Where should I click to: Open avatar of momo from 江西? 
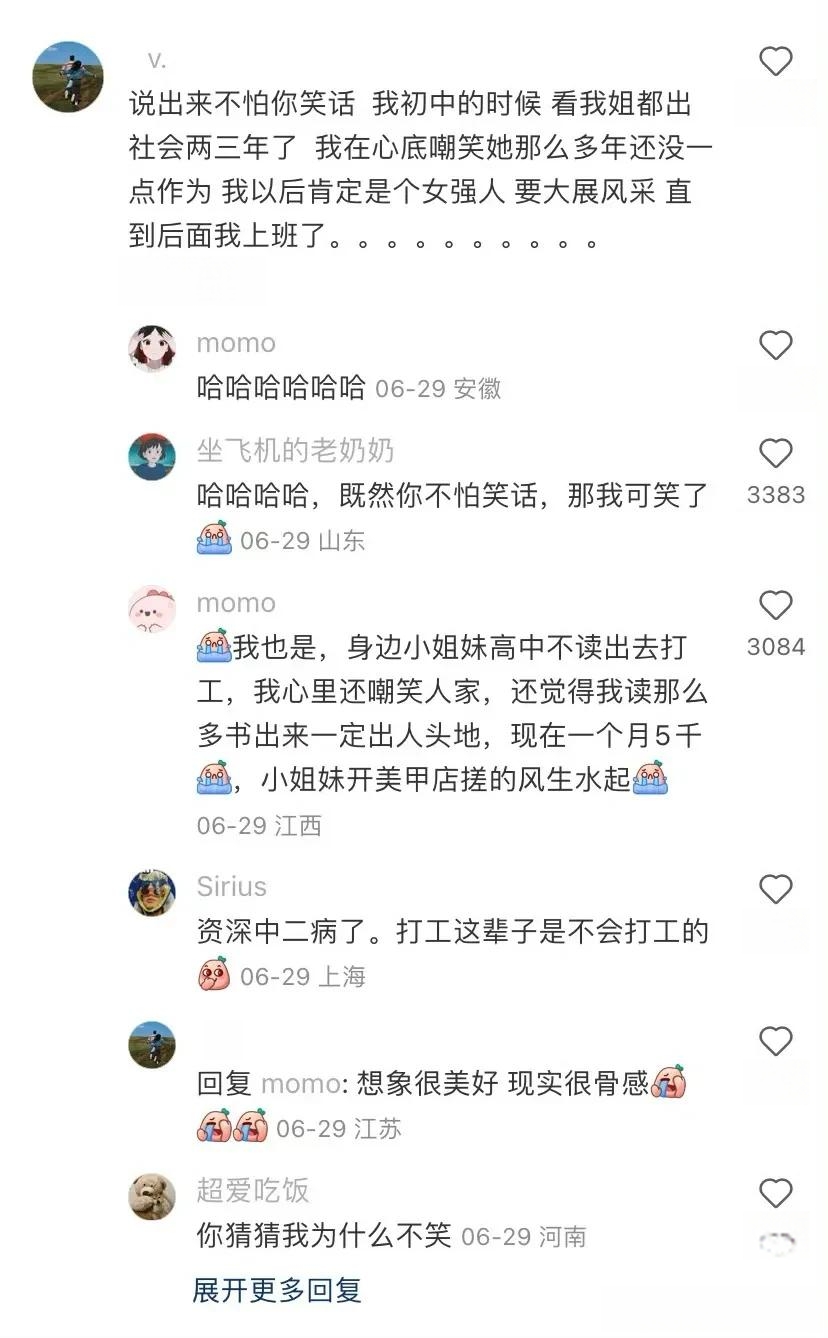(x=152, y=609)
